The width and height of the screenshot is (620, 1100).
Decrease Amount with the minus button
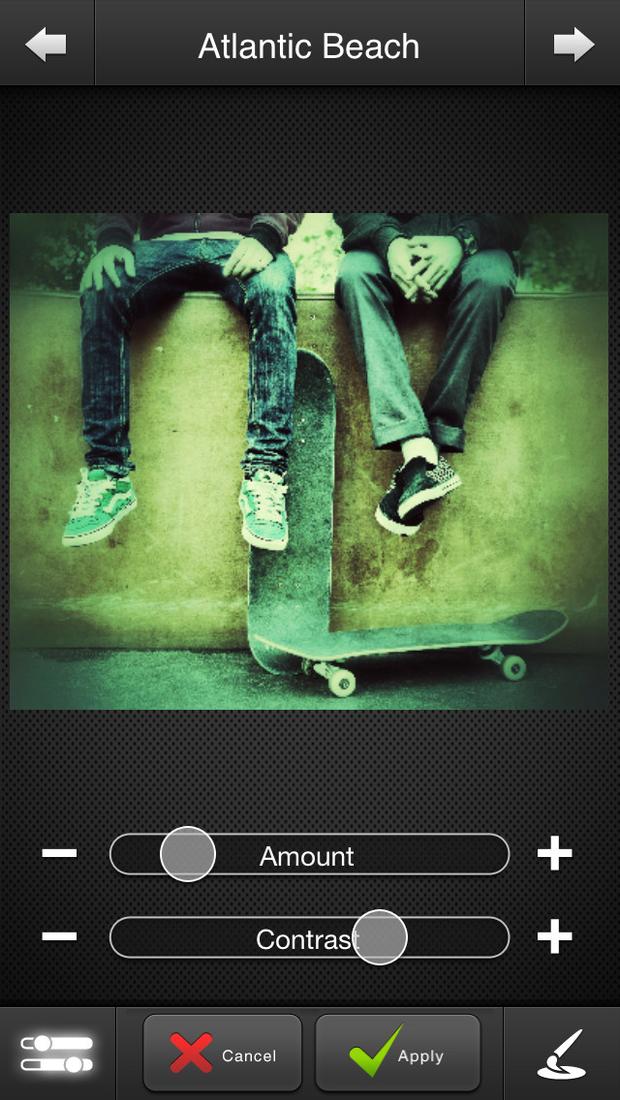coord(60,853)
